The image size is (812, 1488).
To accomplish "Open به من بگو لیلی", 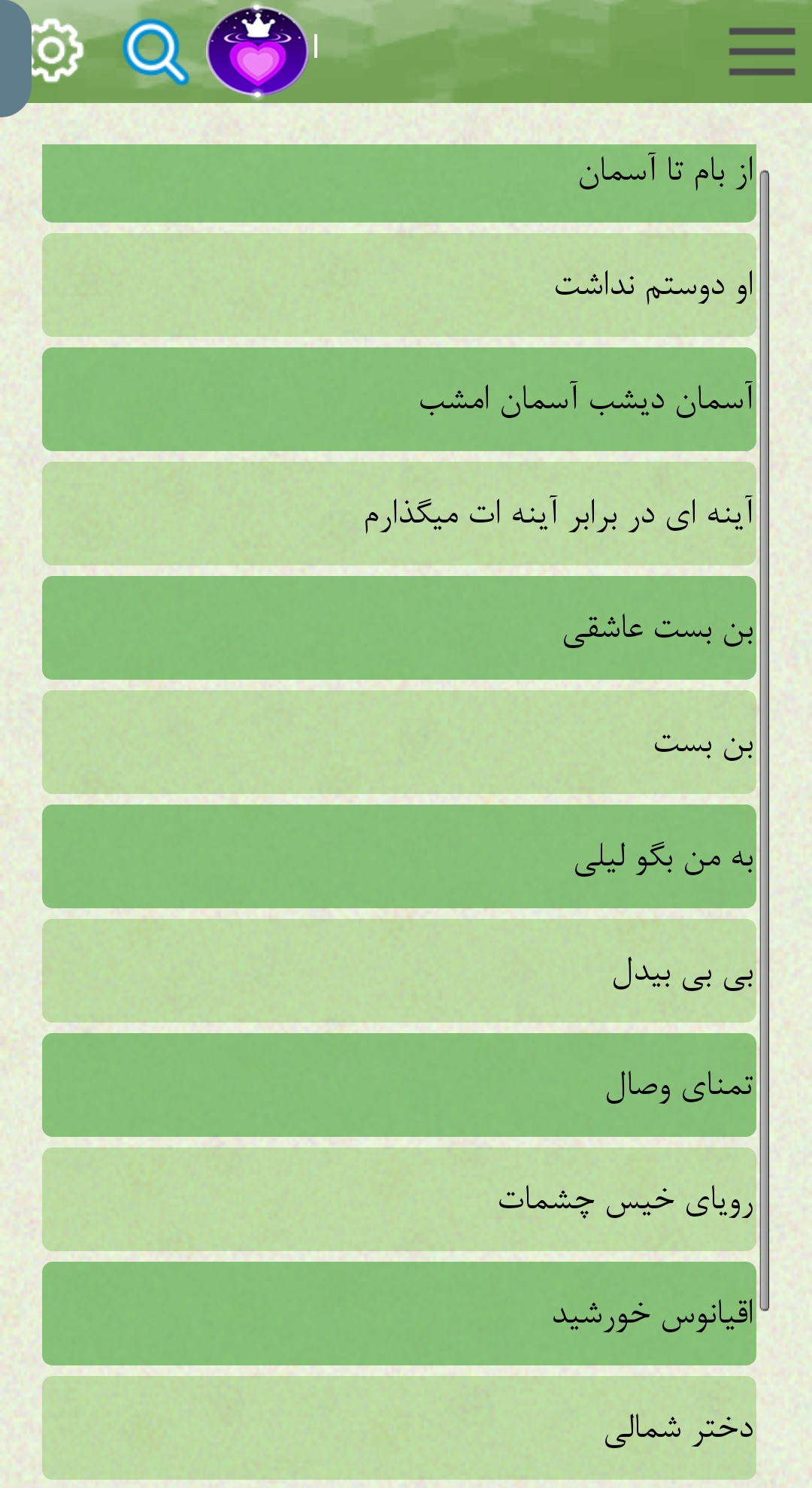I will [x=399, y=856].
